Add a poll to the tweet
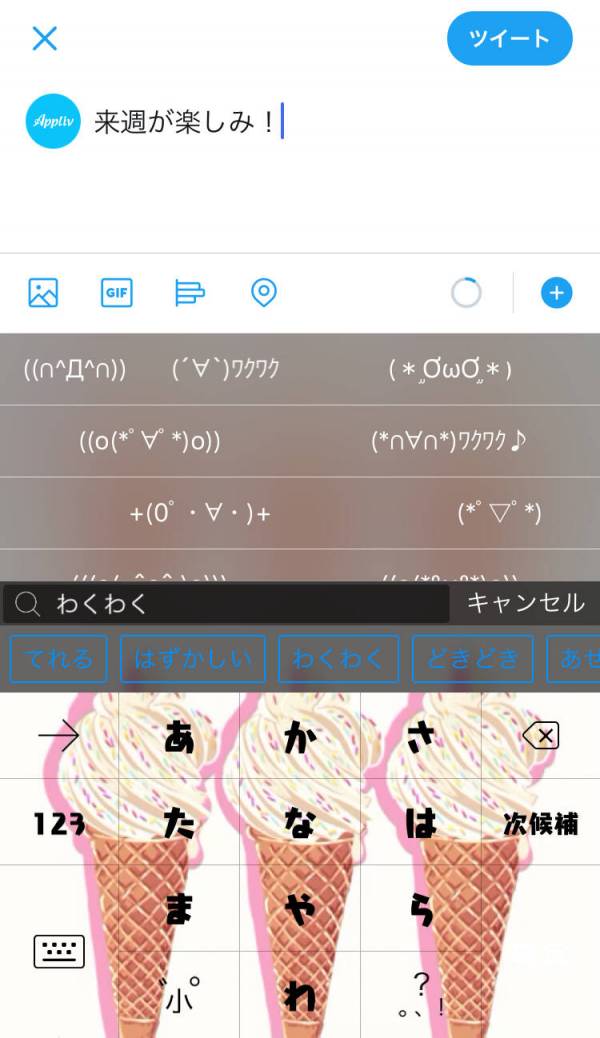 190,293
